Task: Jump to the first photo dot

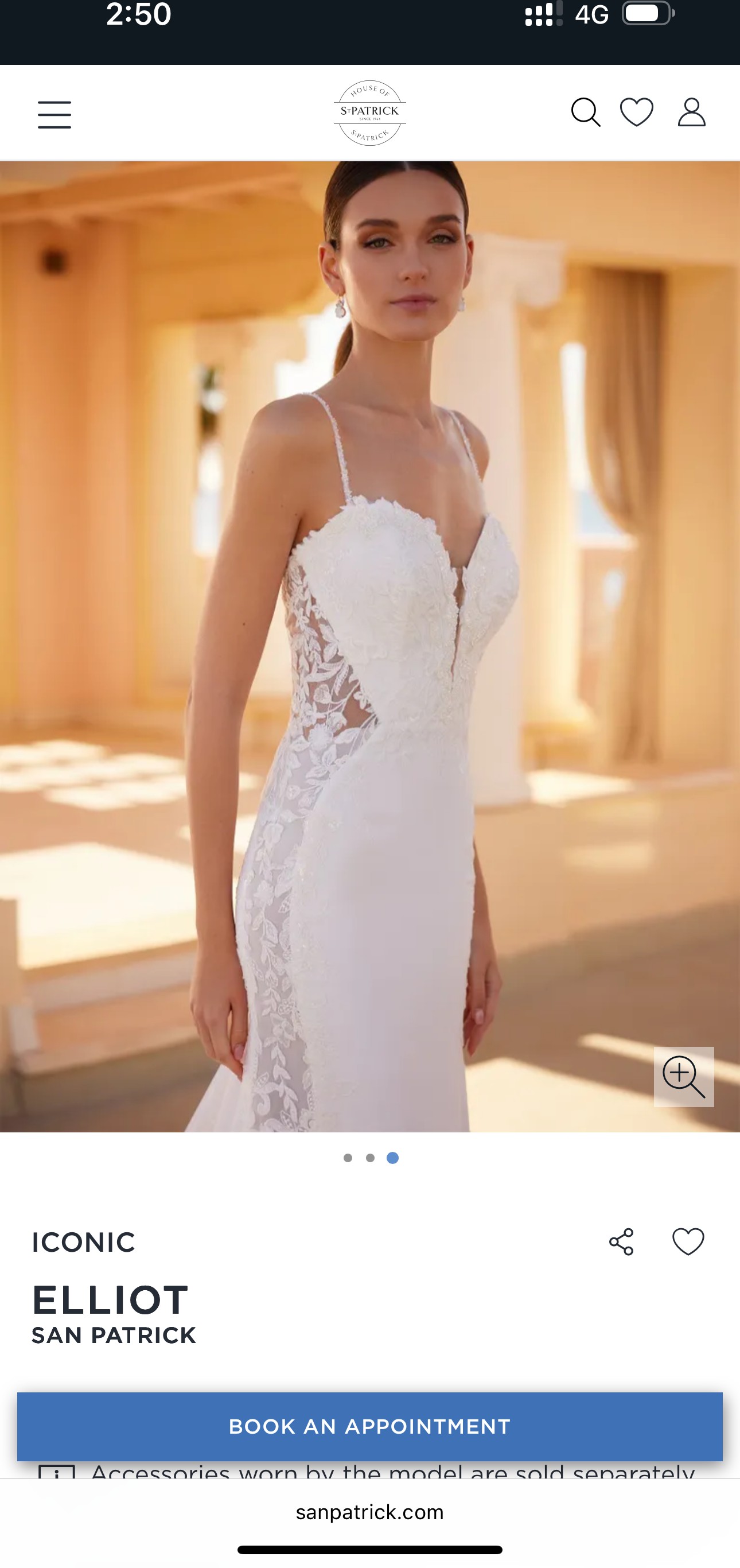Action: (348, 1158)
